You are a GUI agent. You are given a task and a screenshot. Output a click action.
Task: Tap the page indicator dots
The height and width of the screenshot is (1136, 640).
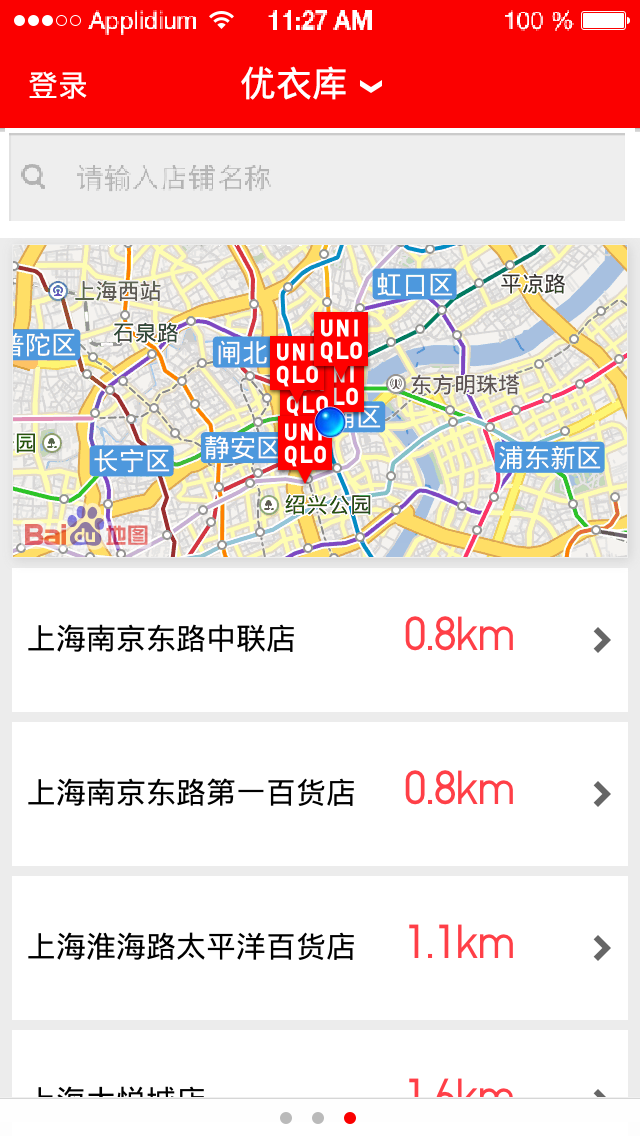click(x=318, y=1118)
